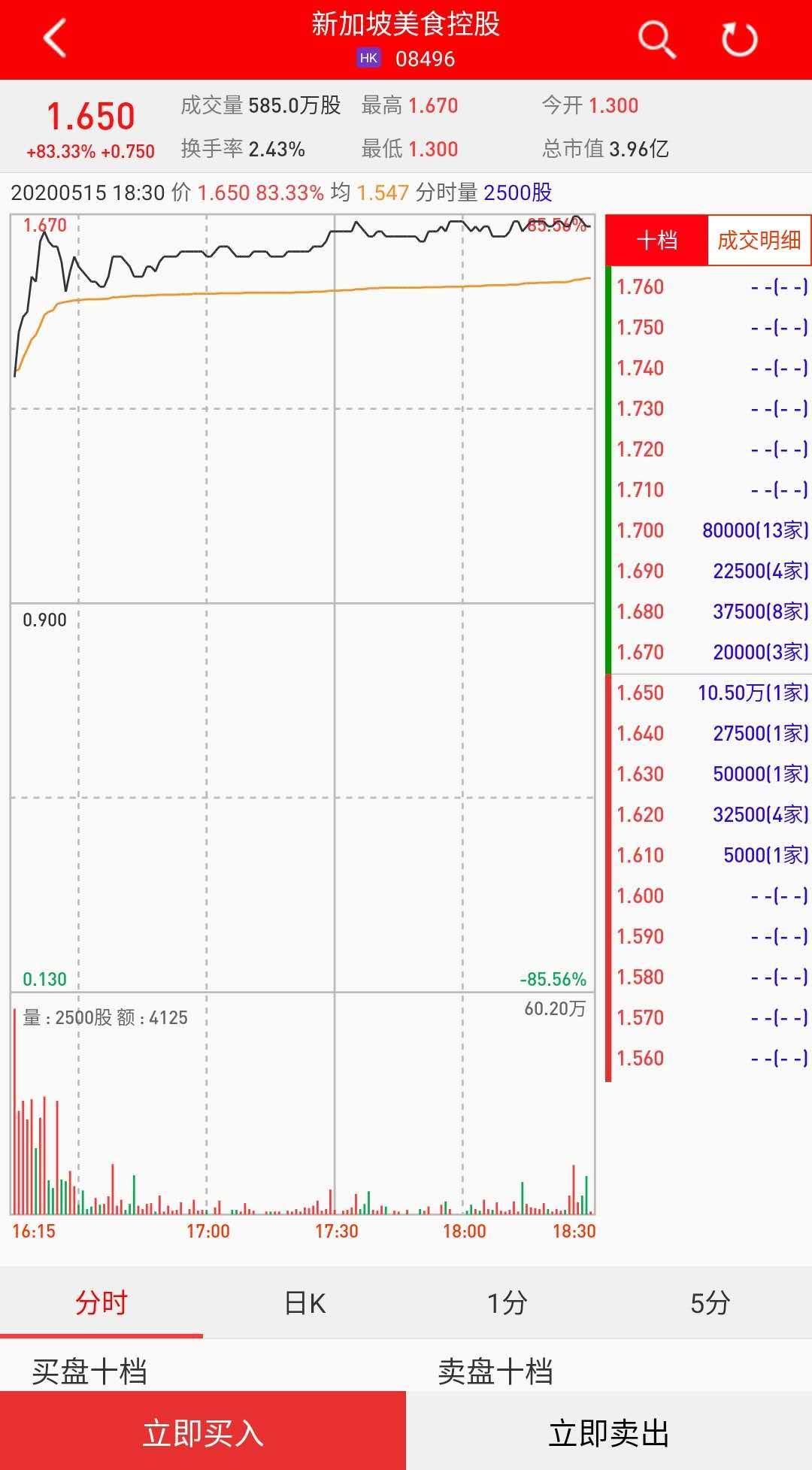The width and height of the screenshot is (812, 1470).
Task: Refresh the stock quote data
Action: point(739,39)
